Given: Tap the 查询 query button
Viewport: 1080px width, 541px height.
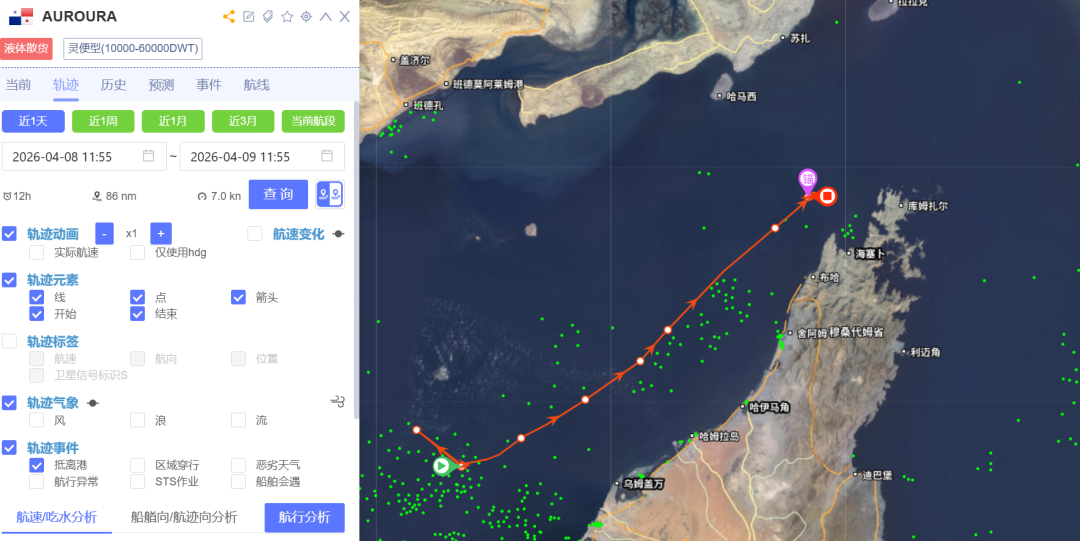Looking at the screenshot, I should point(278,194).
